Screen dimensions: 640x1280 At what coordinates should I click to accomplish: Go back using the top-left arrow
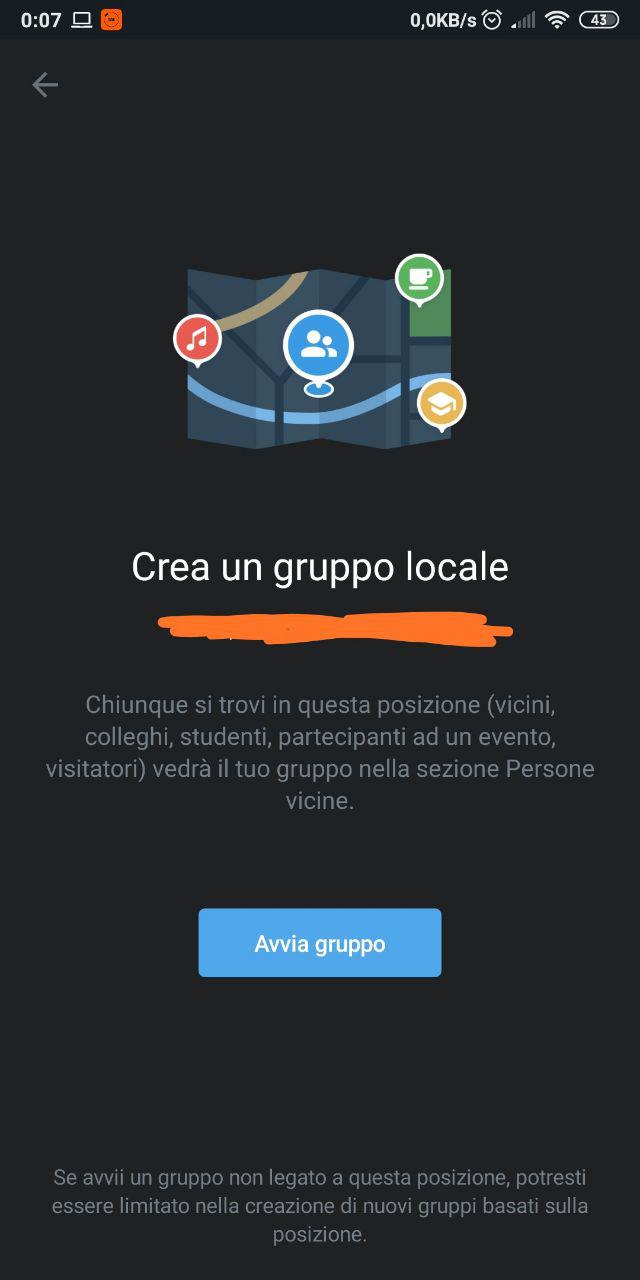pyautogui.click(x=45, y=85)
